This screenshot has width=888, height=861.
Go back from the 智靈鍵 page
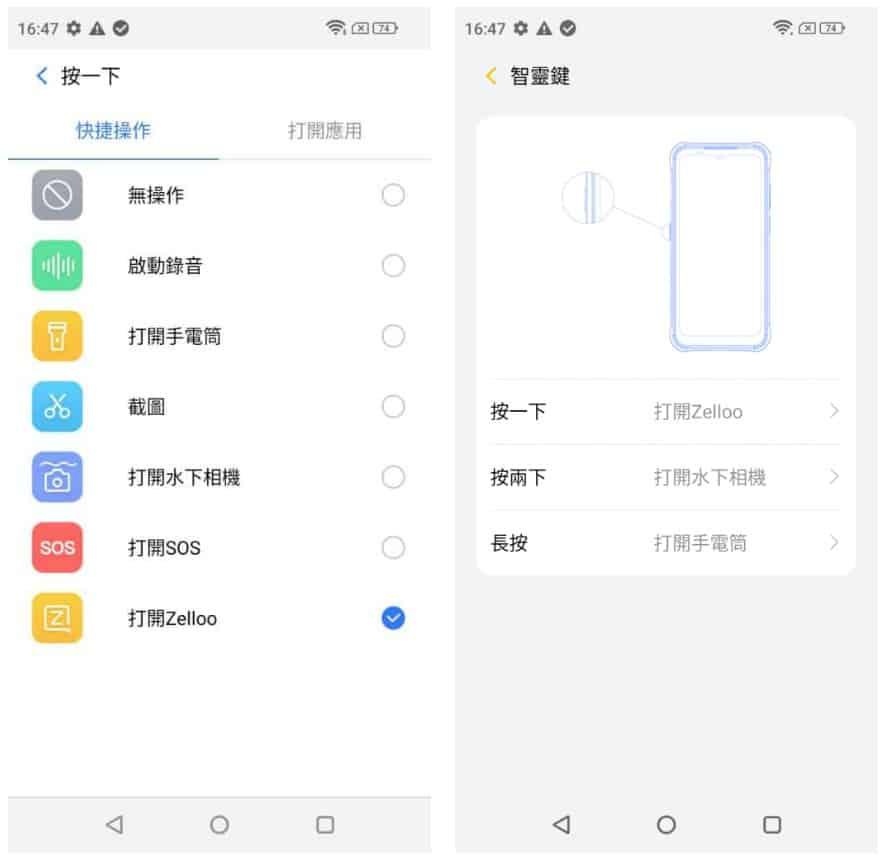click(x=490, y=76)
